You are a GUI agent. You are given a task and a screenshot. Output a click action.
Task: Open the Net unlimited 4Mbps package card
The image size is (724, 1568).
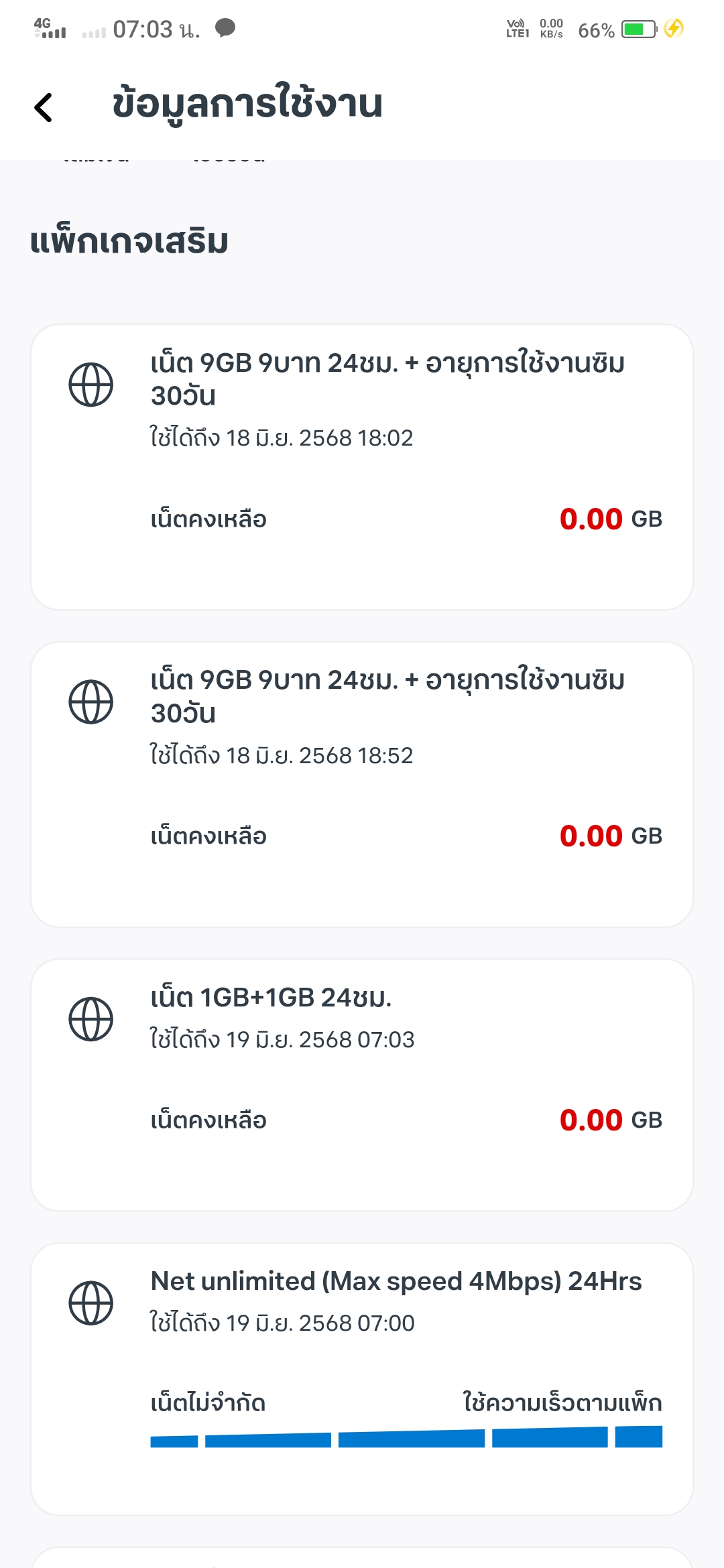pos(362,1379)
